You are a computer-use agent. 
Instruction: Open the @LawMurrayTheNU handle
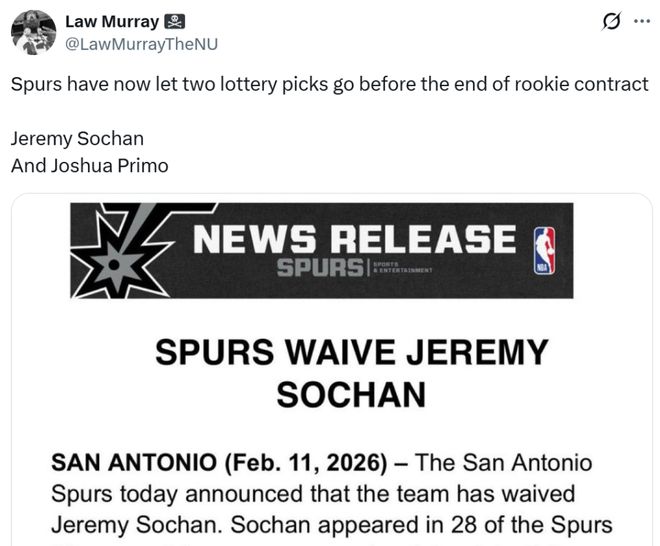tap(141, 43)
